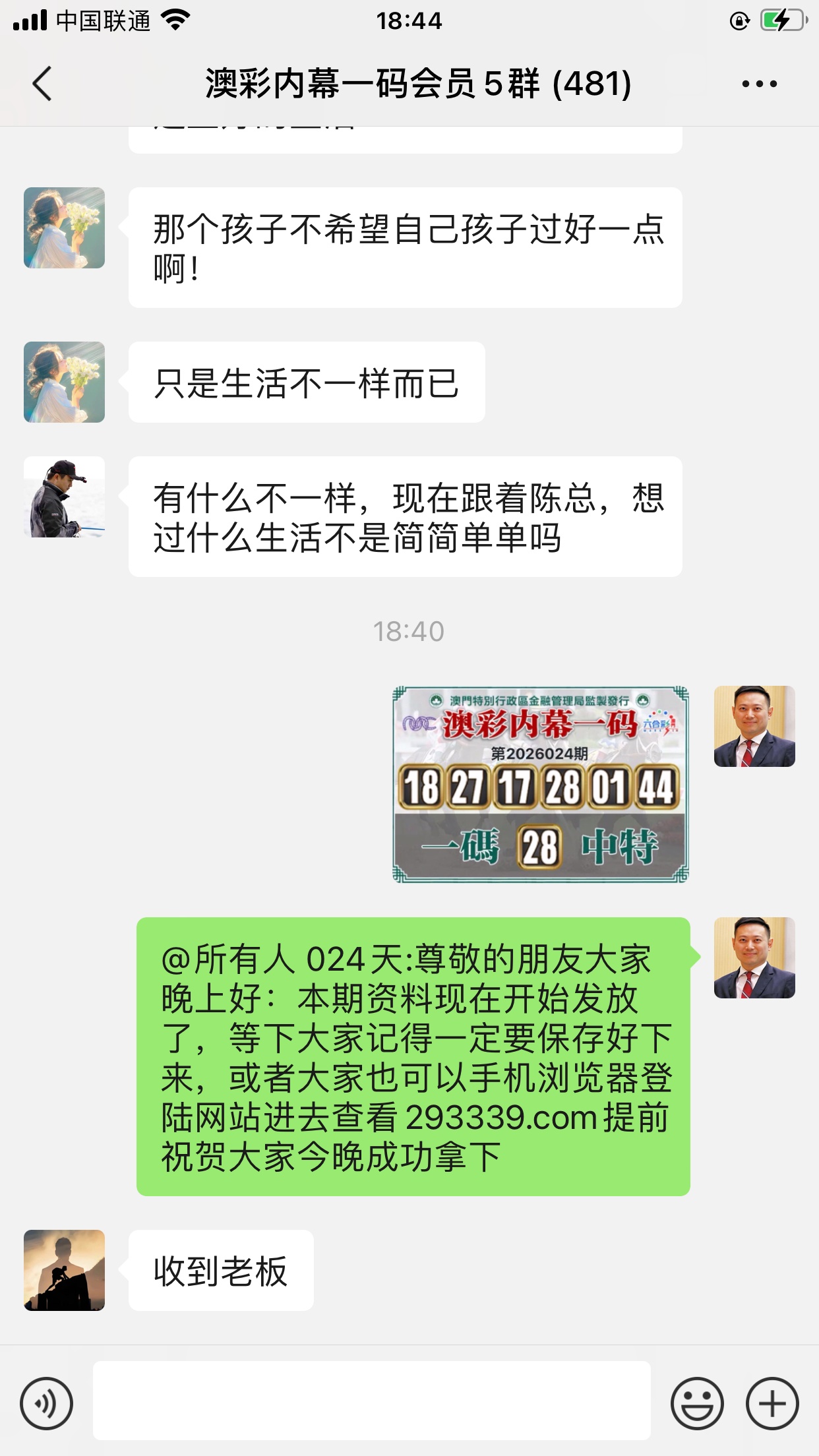Go back from the group chat

click(x=42, y=84)
